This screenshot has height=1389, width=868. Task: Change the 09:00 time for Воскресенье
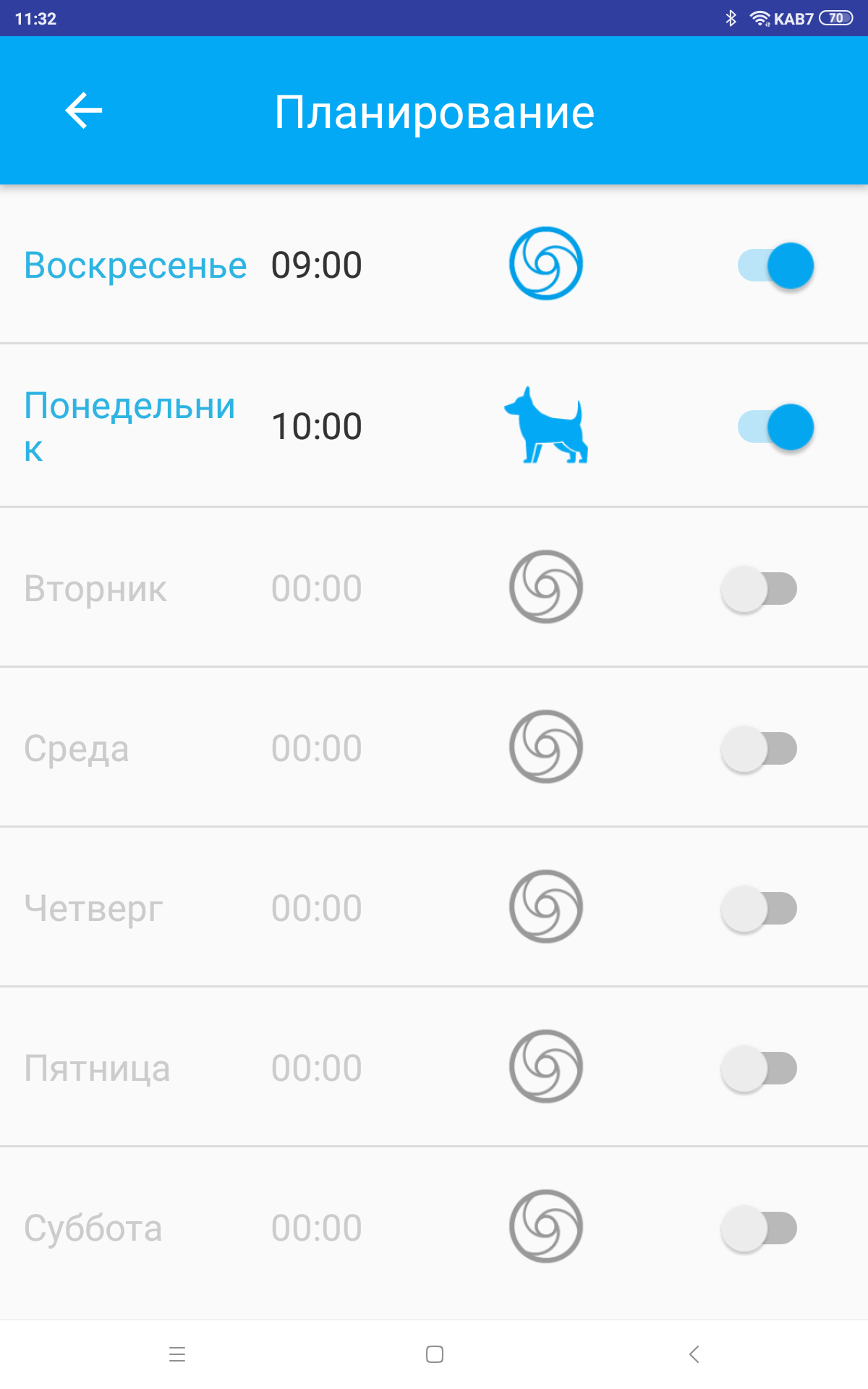tap(316, 266)
